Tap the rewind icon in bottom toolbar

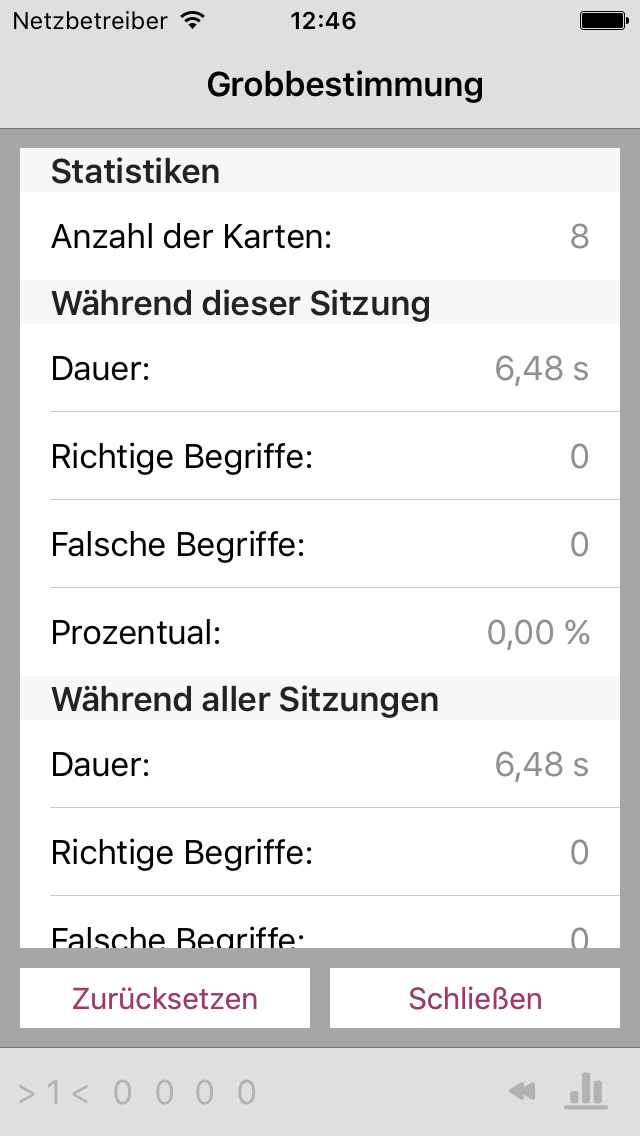[522, 1091]
